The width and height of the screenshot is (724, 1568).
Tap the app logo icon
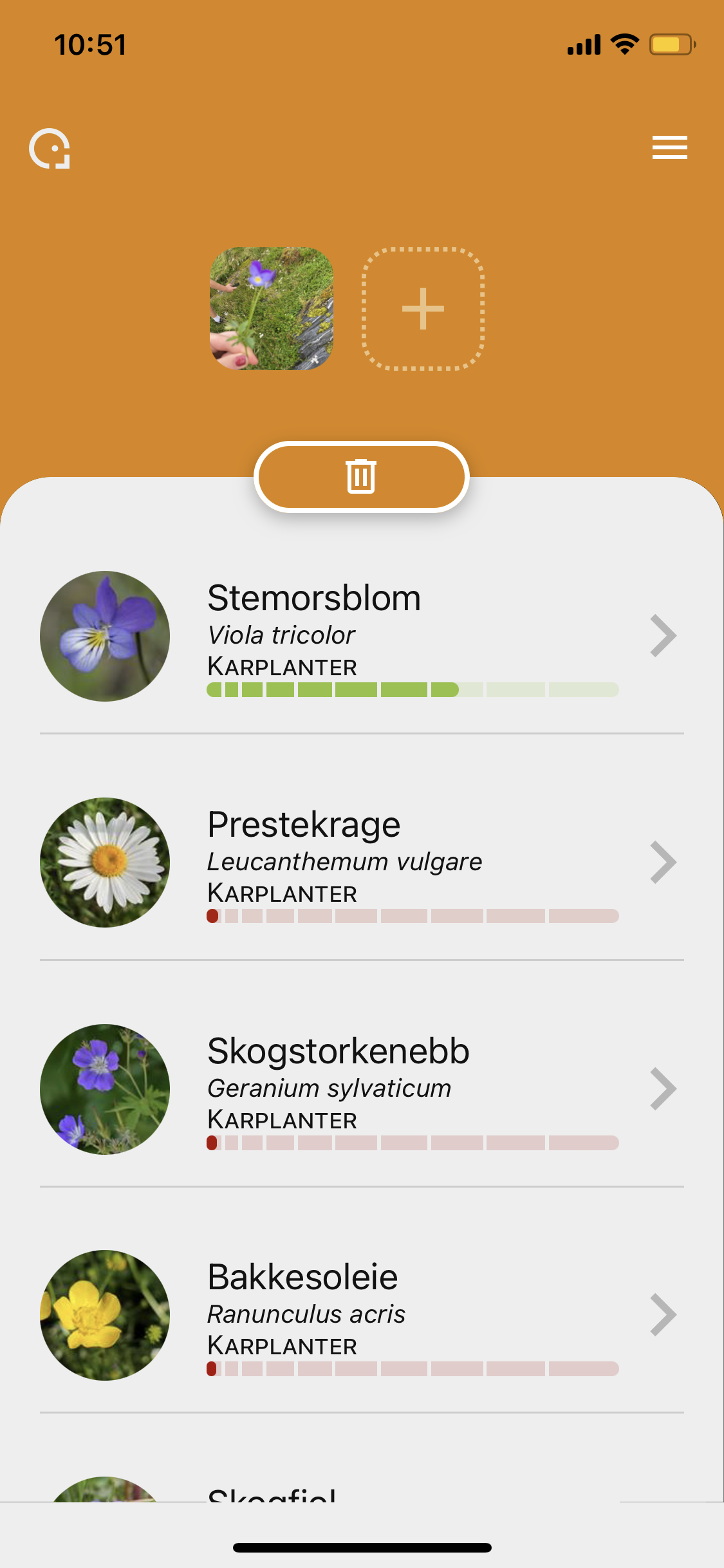pos(50,149)
